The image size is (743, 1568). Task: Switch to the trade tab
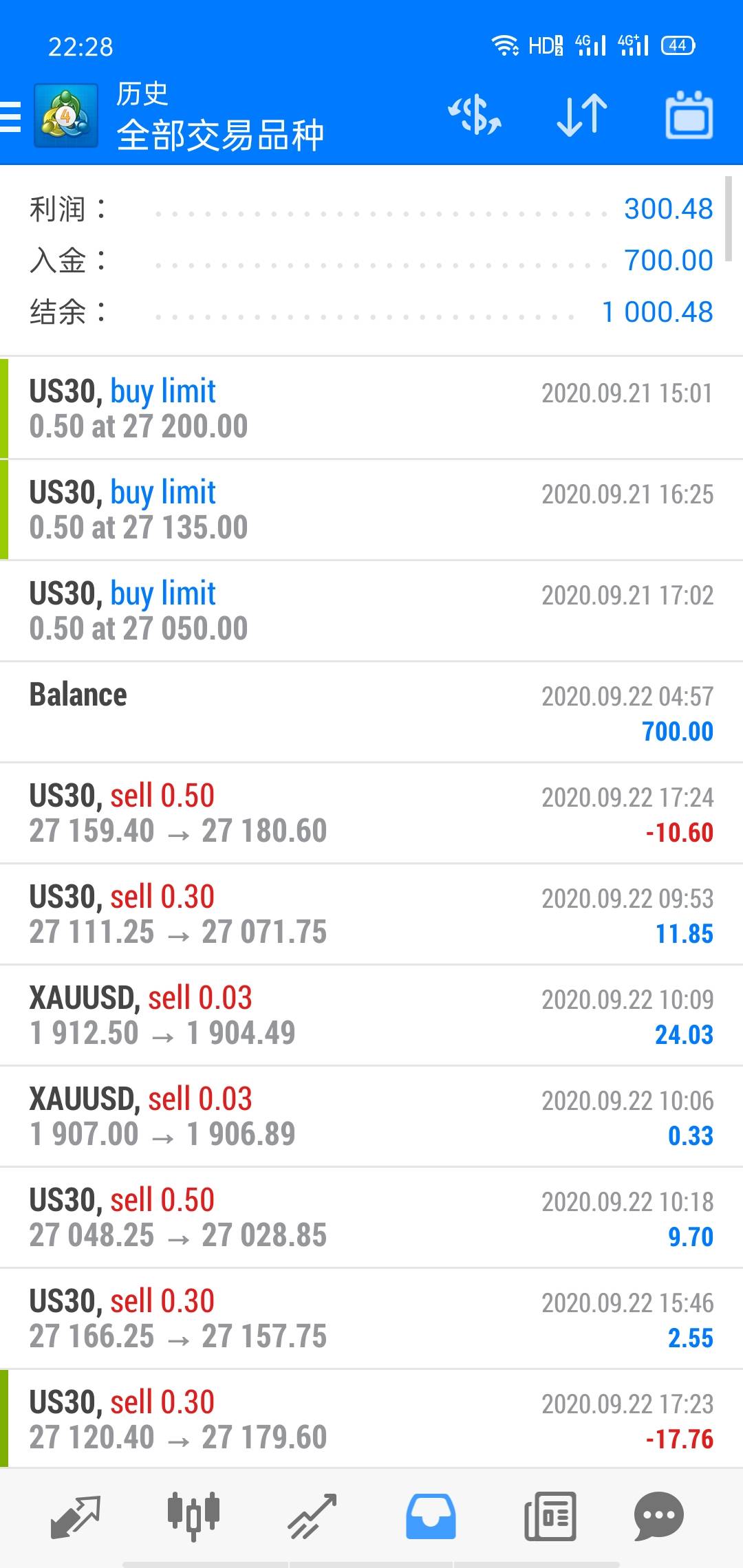[312, 1516]
